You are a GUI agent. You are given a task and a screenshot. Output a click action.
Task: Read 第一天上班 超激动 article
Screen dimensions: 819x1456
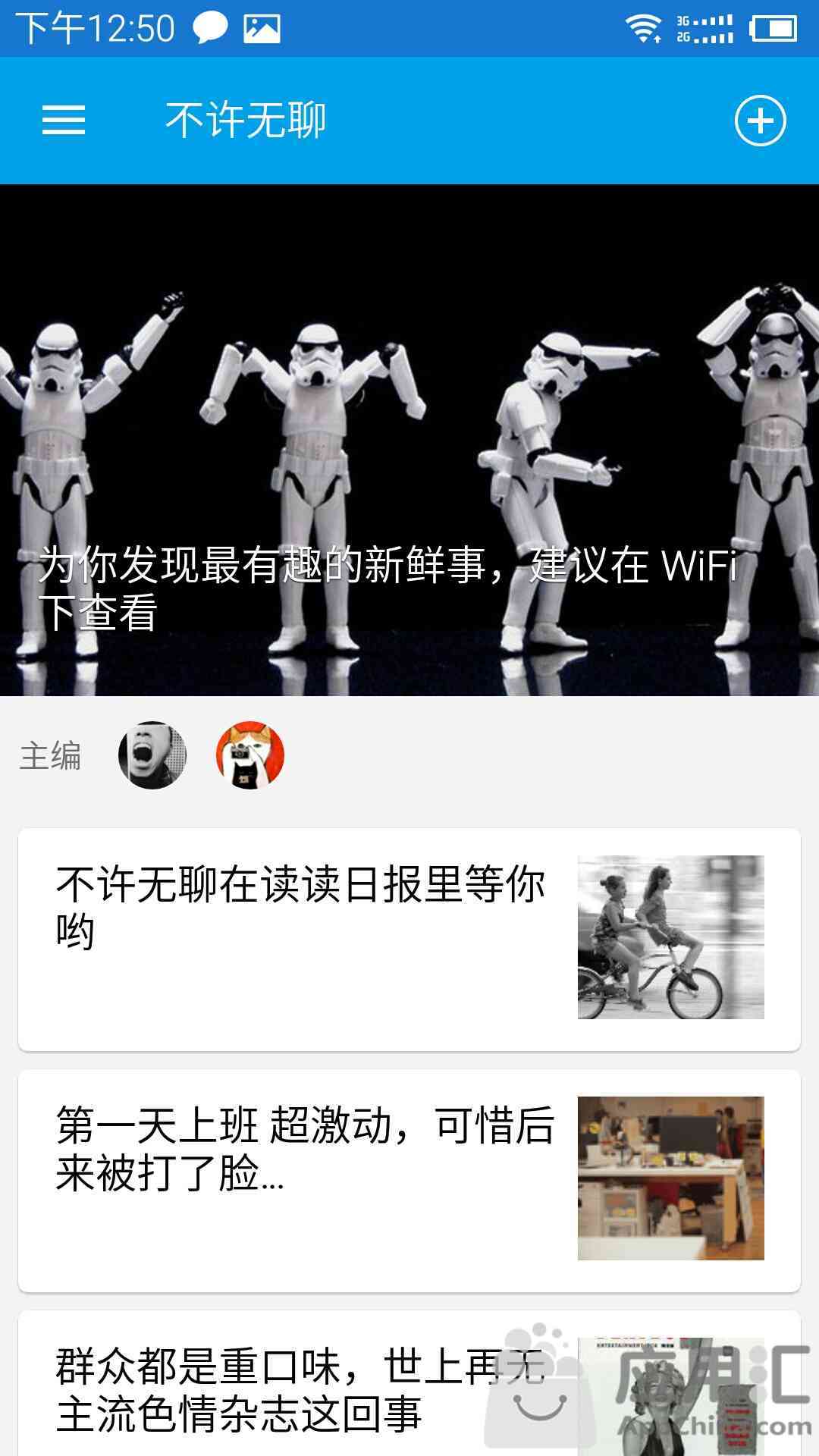tap(409, 1180)
